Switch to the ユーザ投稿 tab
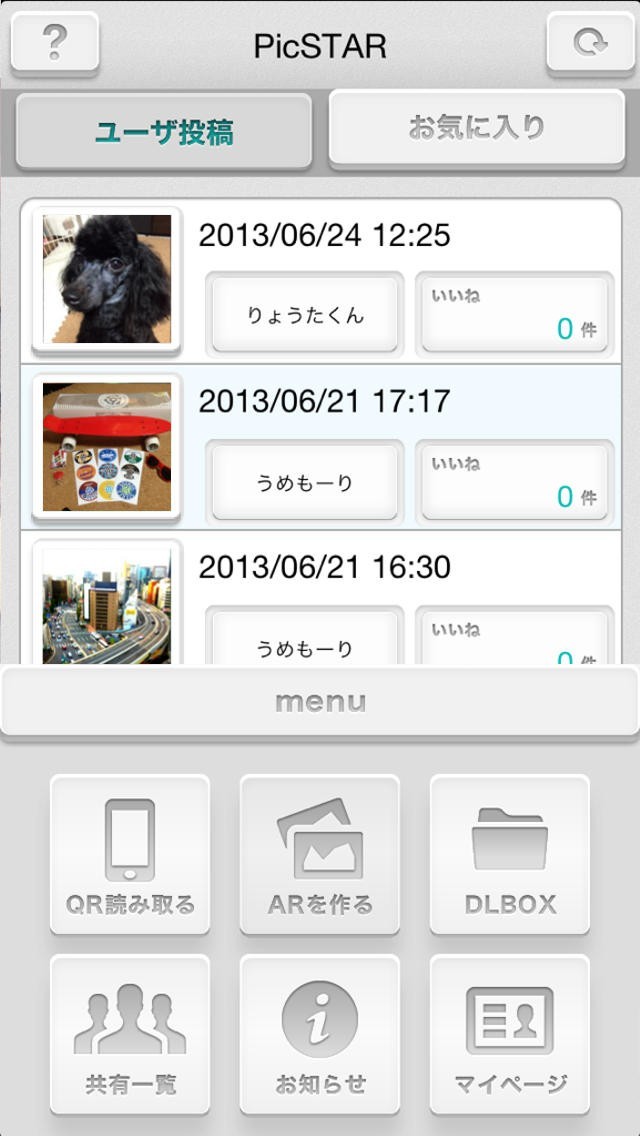The width and height of the screenshot is (640, 1136). point(164,131)
